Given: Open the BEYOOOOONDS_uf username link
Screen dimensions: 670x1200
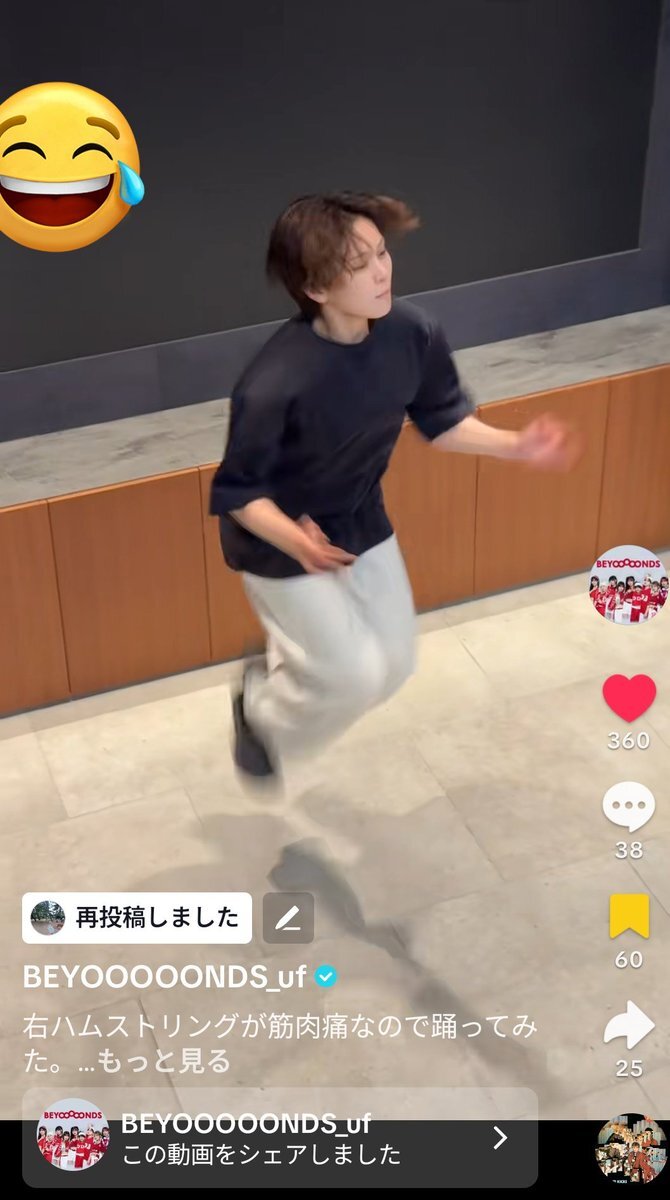Looking at the screenshot, I should (165, 977).
